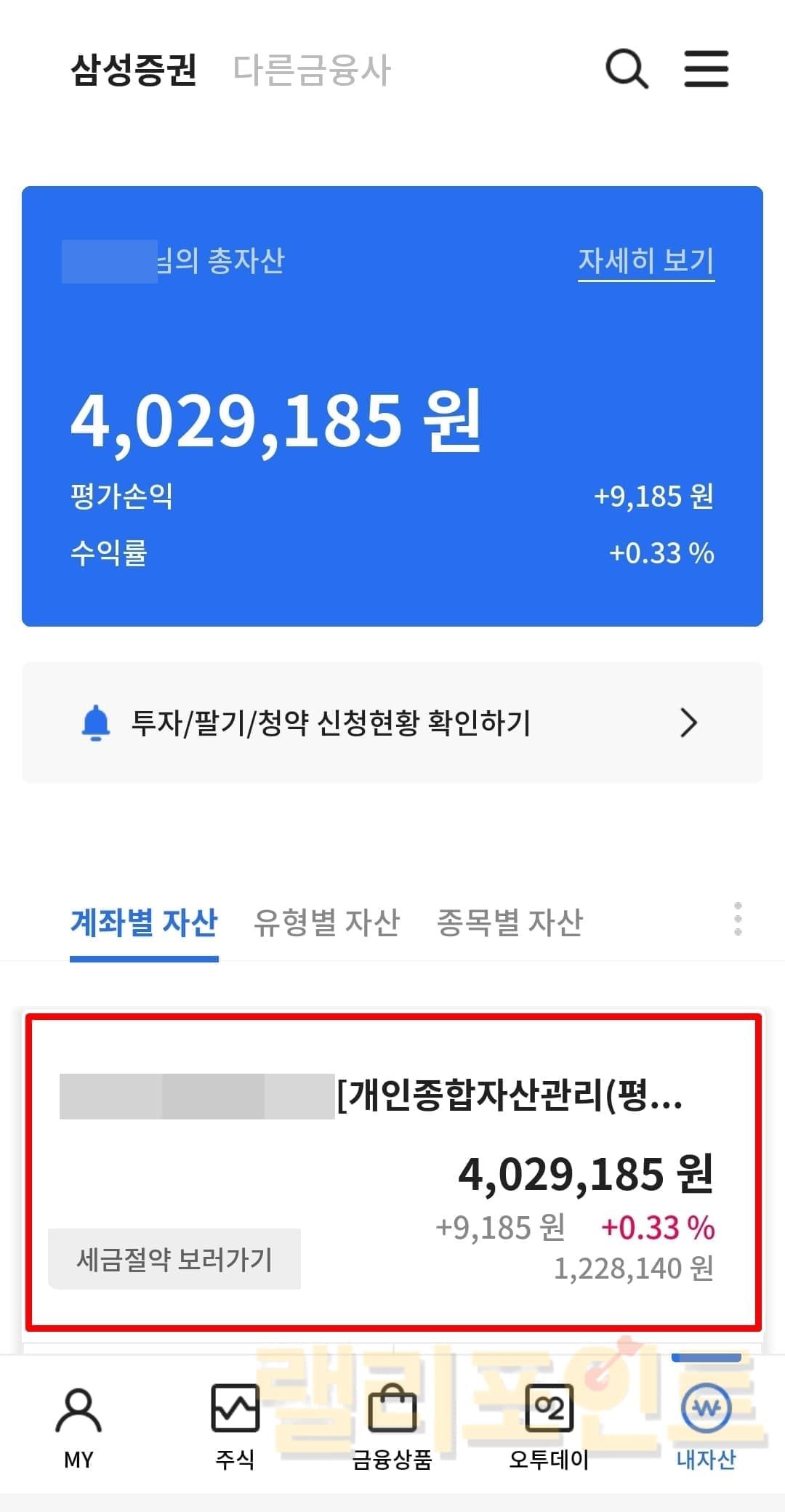This screenshot has height=1512, width=785.
Task: Open the search icon
Action: pyautogui.click(x=627, y=70)
